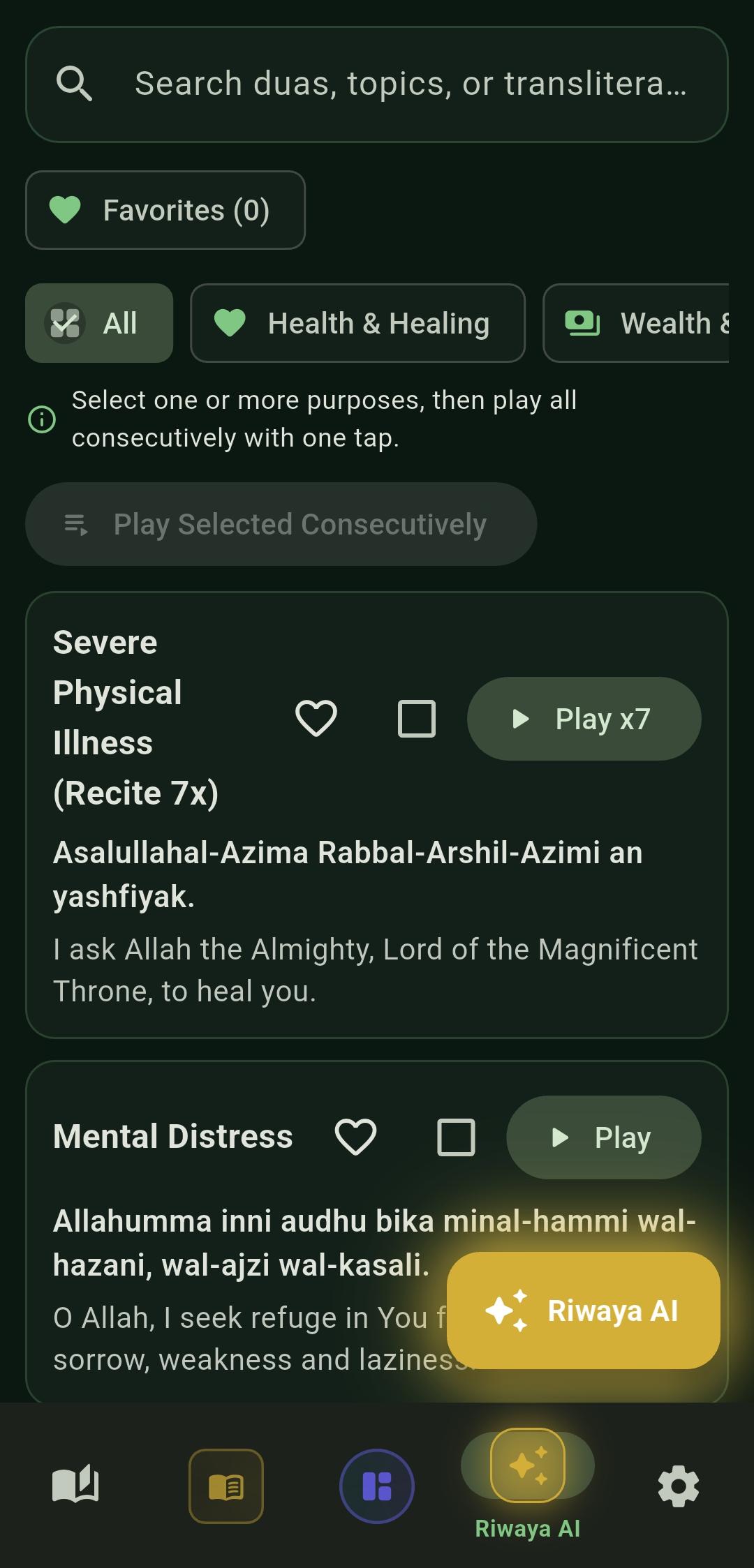Check the Mental Distress checkbox

pyautogui.click(x=456, y=1137)
